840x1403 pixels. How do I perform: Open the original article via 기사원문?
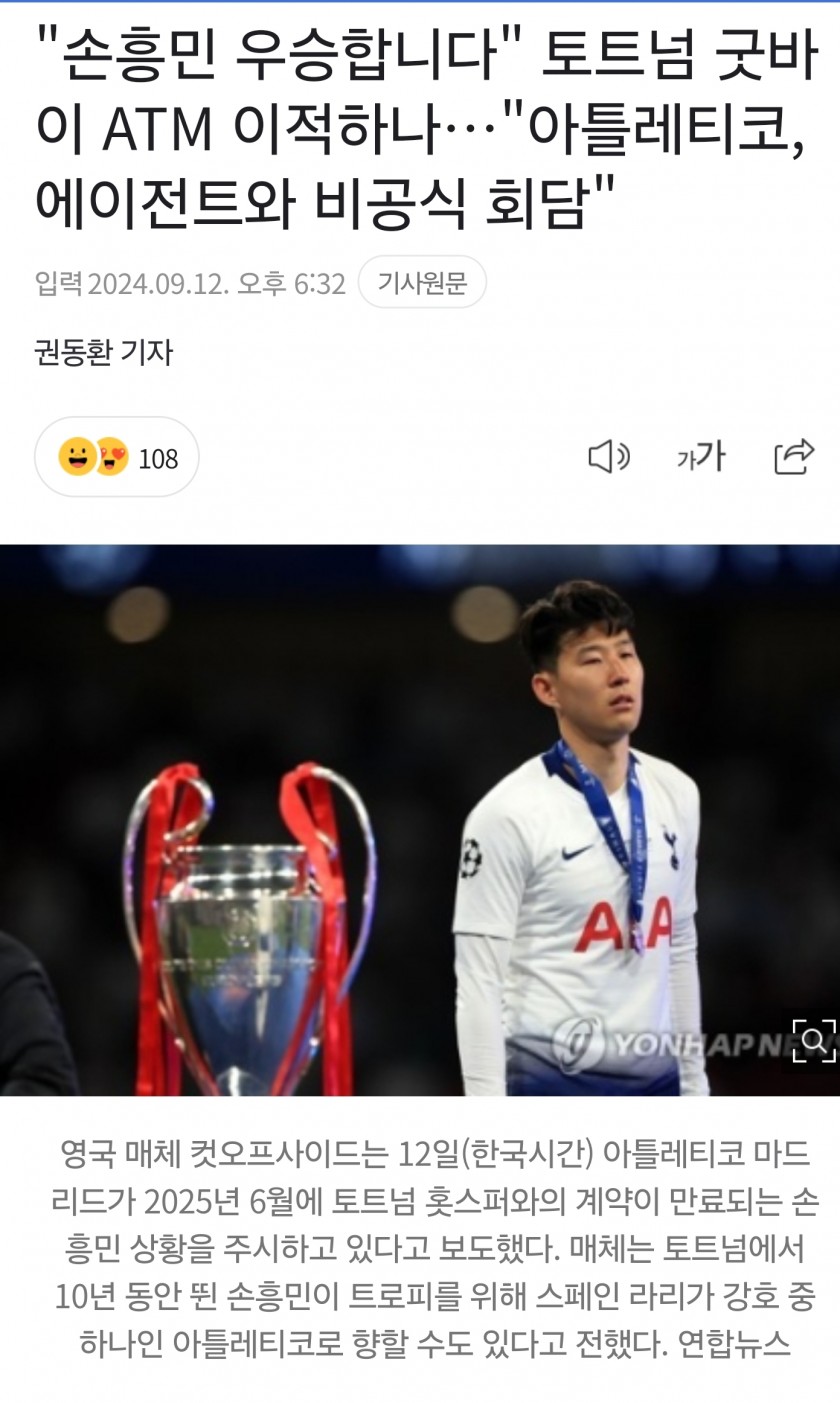point(422,283)
